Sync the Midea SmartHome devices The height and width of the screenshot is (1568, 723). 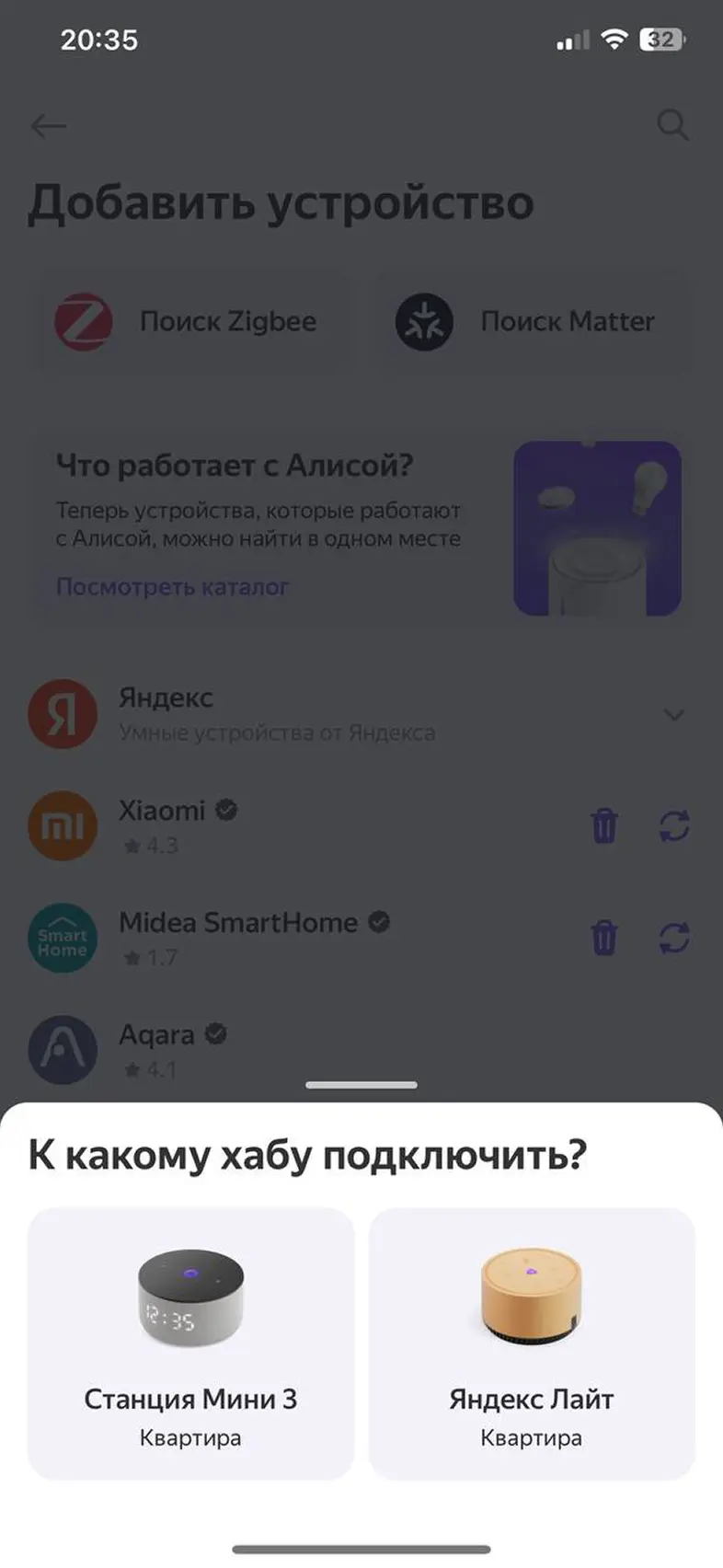[x=673, y=938]
